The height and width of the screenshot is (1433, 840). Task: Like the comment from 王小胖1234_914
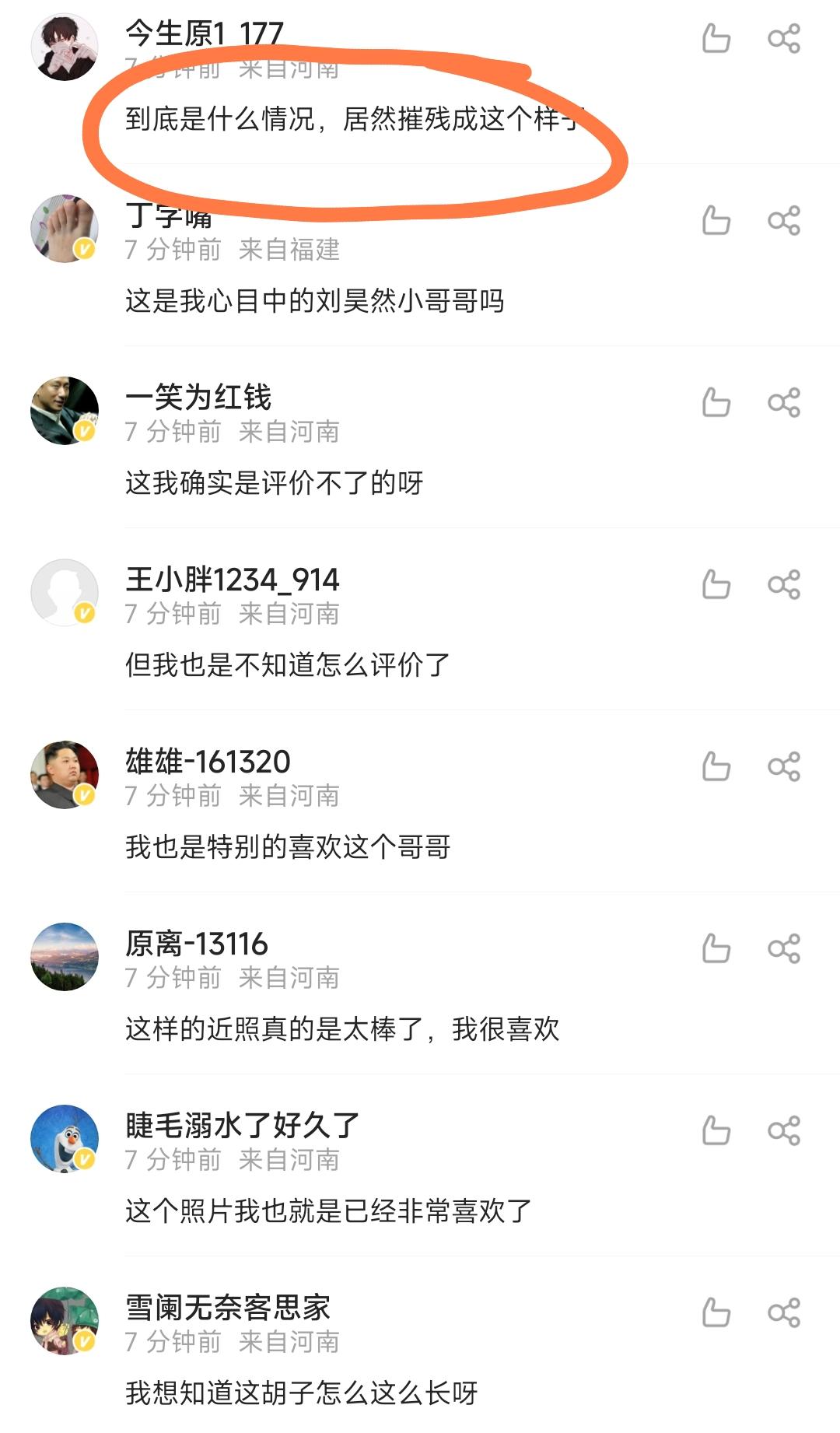pos(716,584)
